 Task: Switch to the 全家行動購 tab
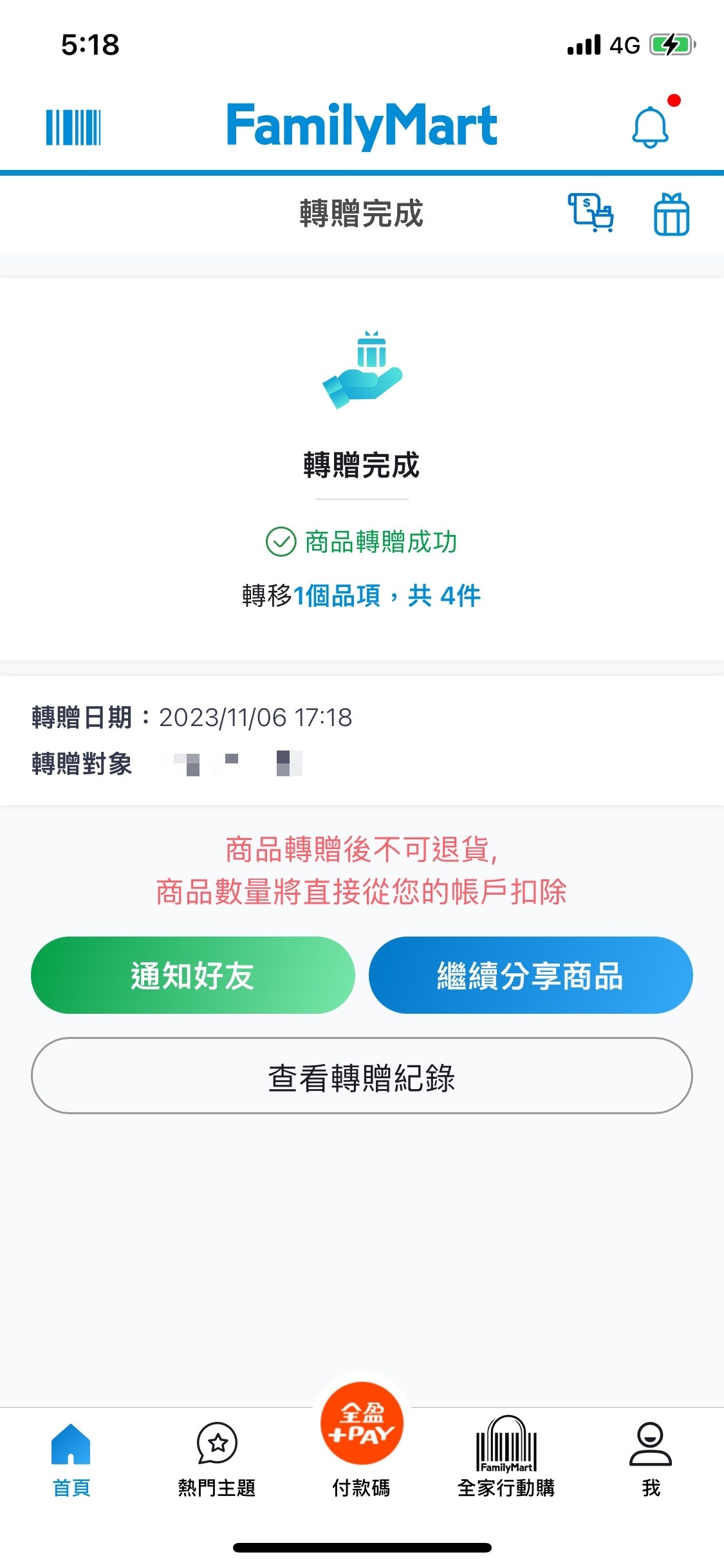506,1457
